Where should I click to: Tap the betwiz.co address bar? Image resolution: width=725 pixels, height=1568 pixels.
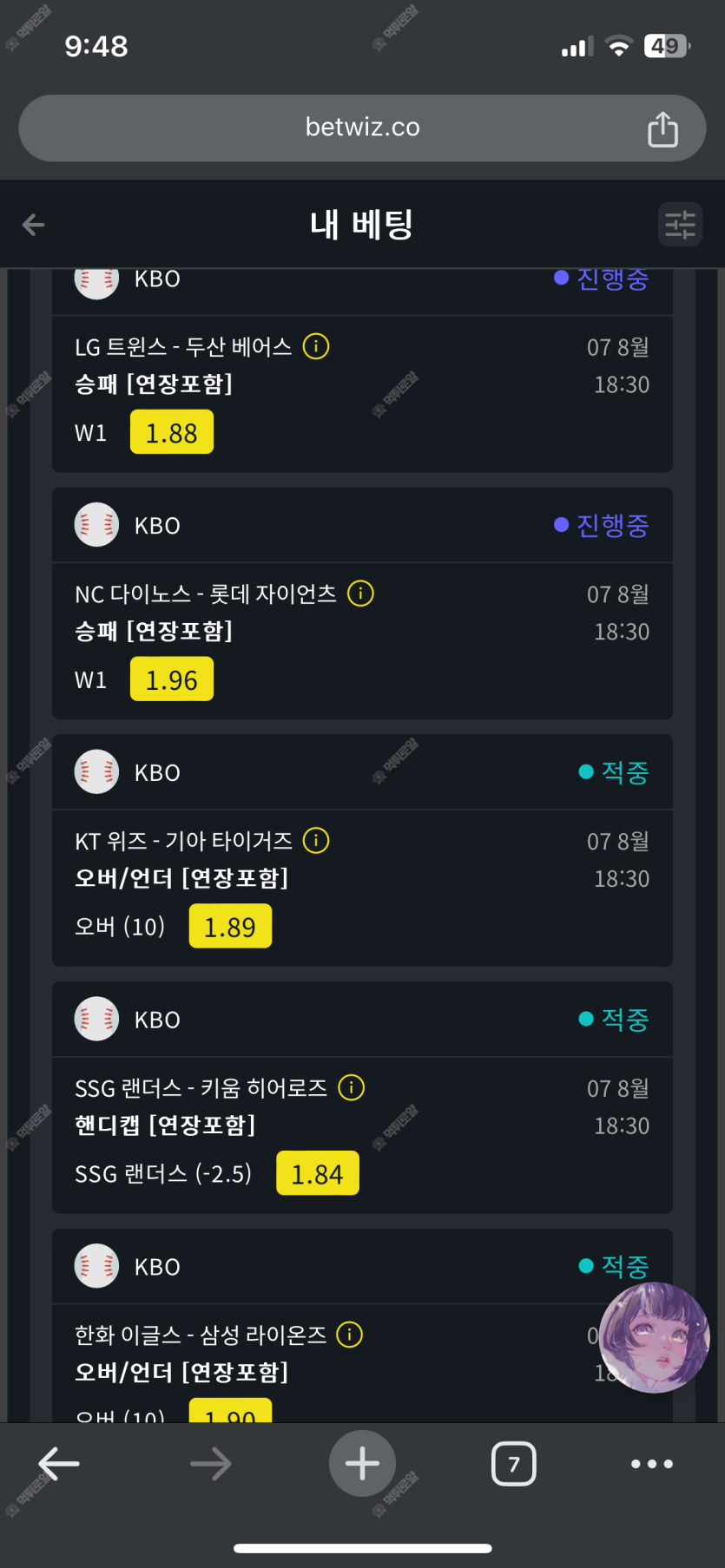(x=362, y=128)
